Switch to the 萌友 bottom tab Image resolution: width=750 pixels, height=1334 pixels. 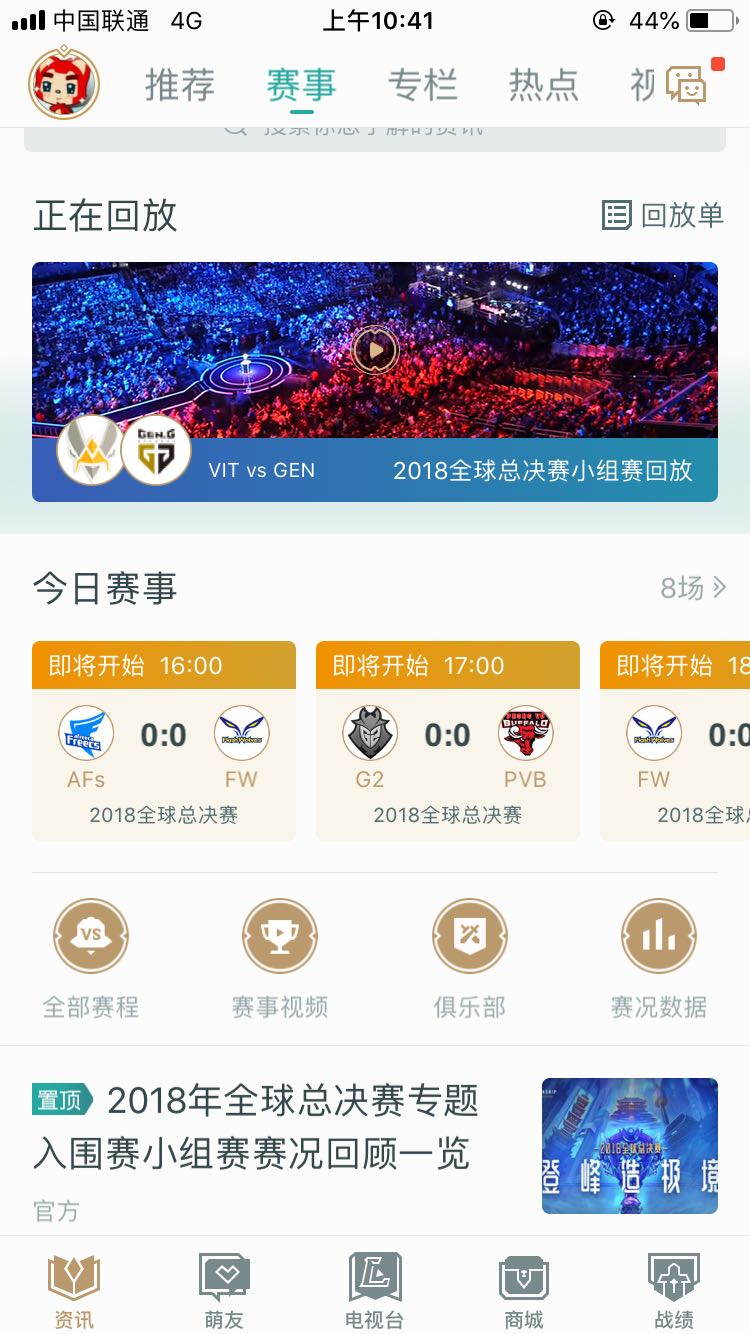(224, 1290)
